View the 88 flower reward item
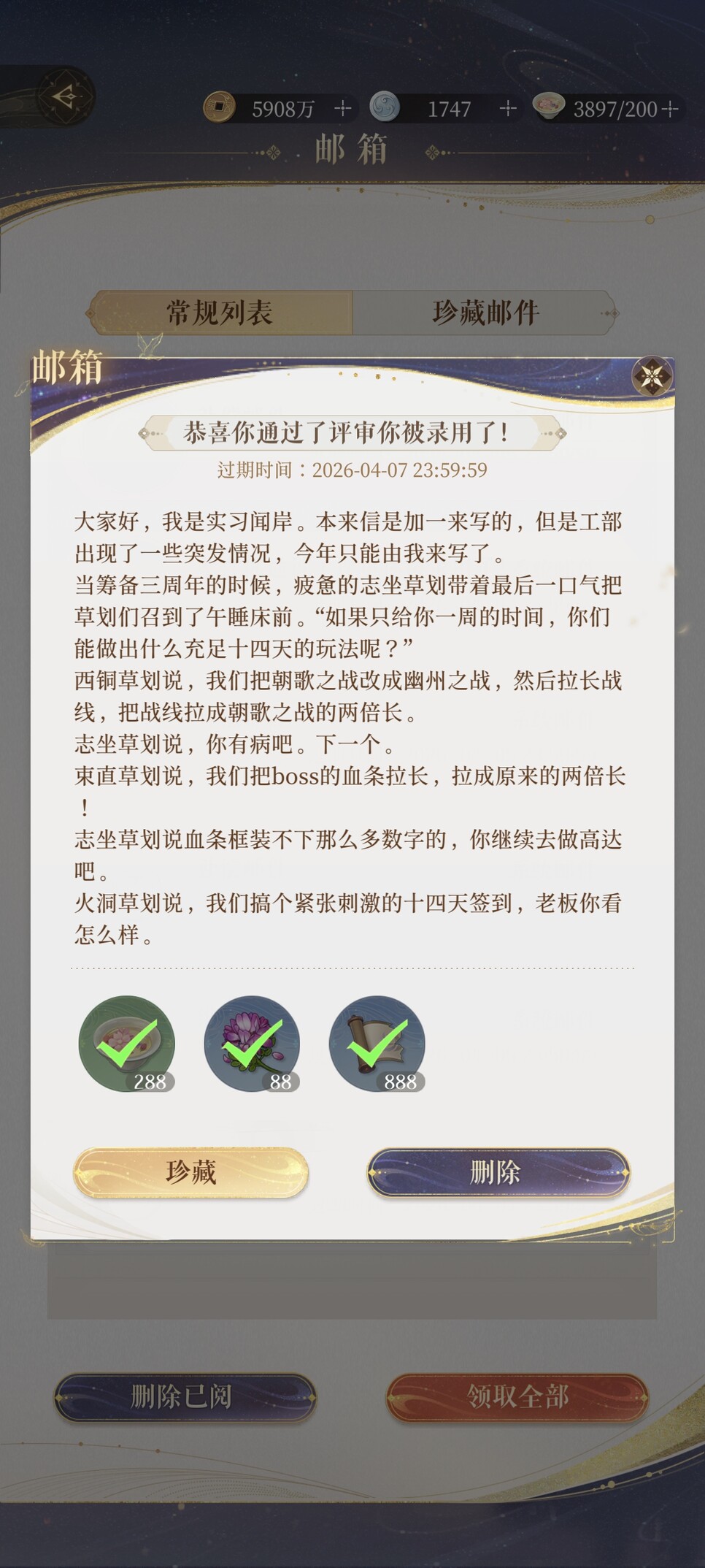 (x=252, y=1044)
